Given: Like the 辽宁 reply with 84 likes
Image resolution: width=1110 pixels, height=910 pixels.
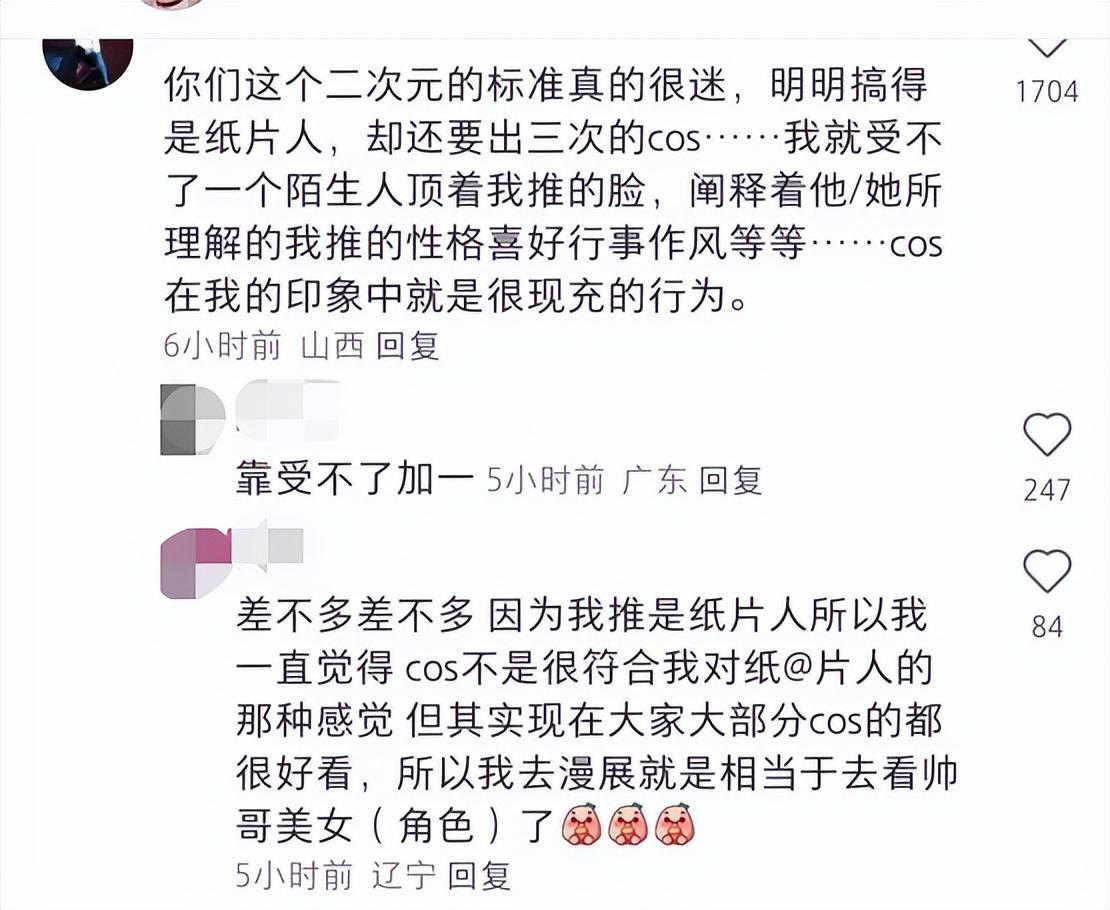Looking at the screenshot, I should [1047, 573].
